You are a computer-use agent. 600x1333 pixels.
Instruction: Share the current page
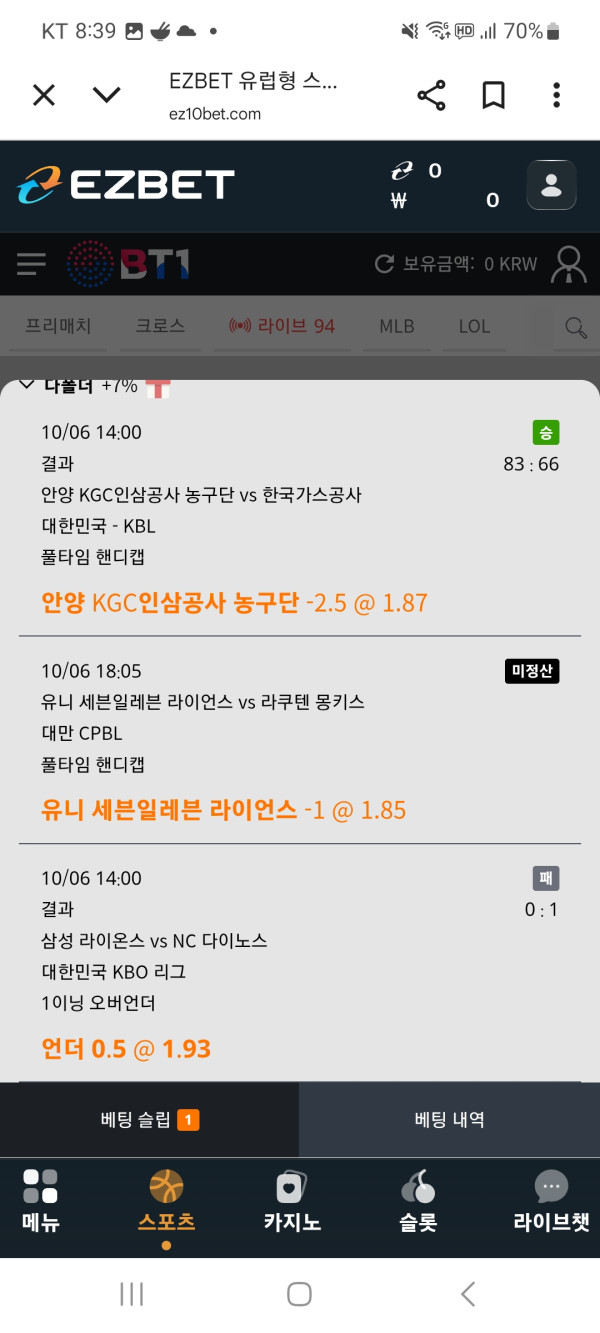point(431,95)
